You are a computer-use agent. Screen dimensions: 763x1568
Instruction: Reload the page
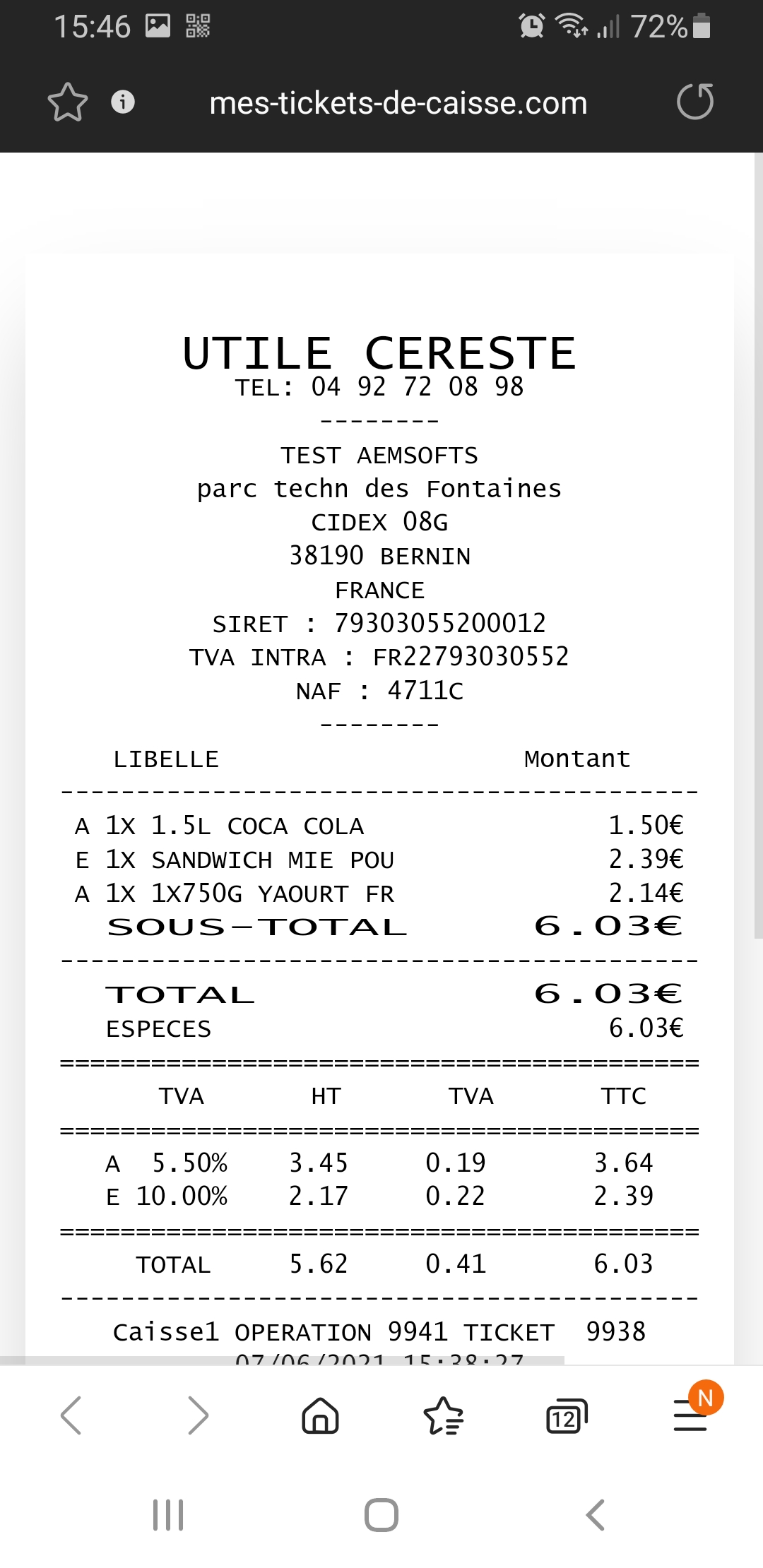pyautogui.click(x=694, y=102)
